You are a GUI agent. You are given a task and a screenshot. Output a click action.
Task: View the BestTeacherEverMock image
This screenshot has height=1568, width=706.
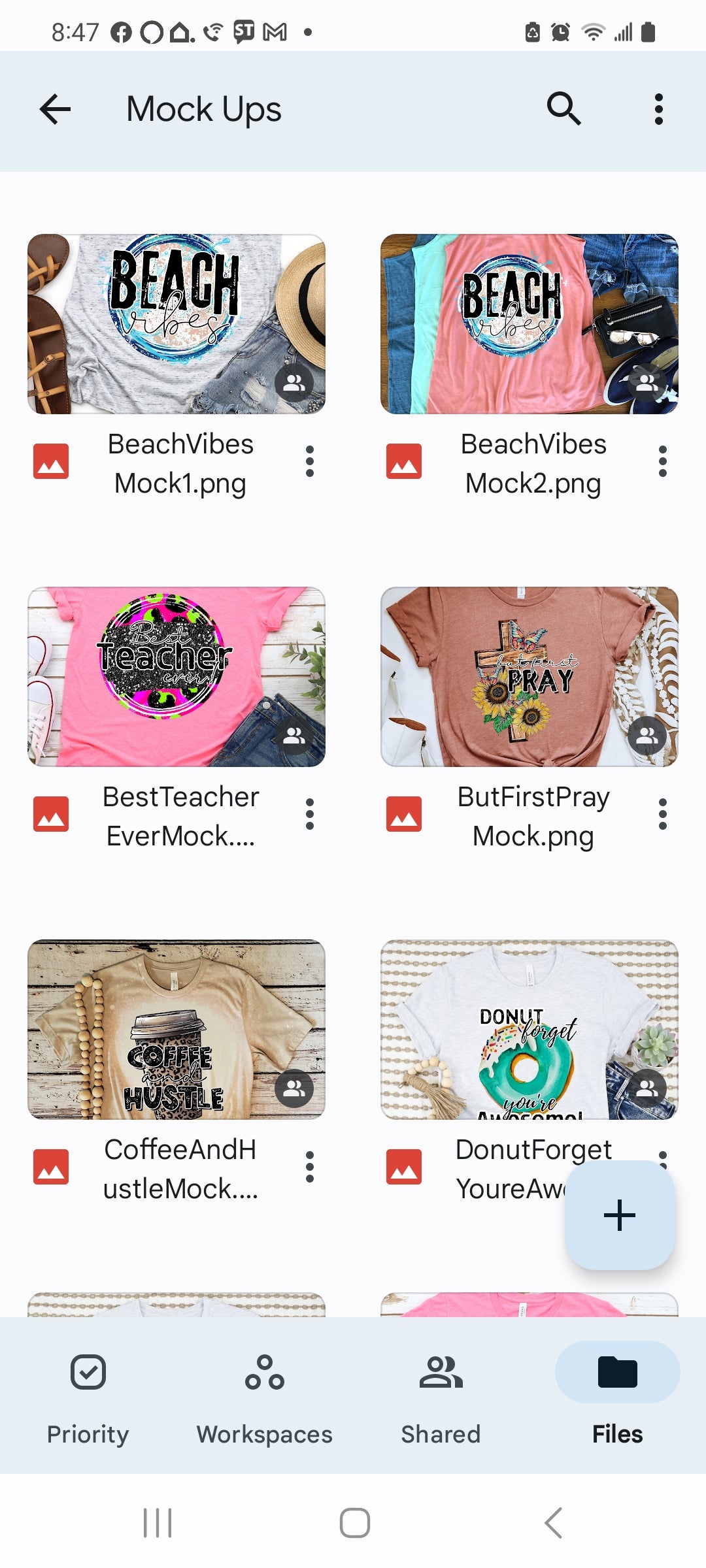(176, 677)
